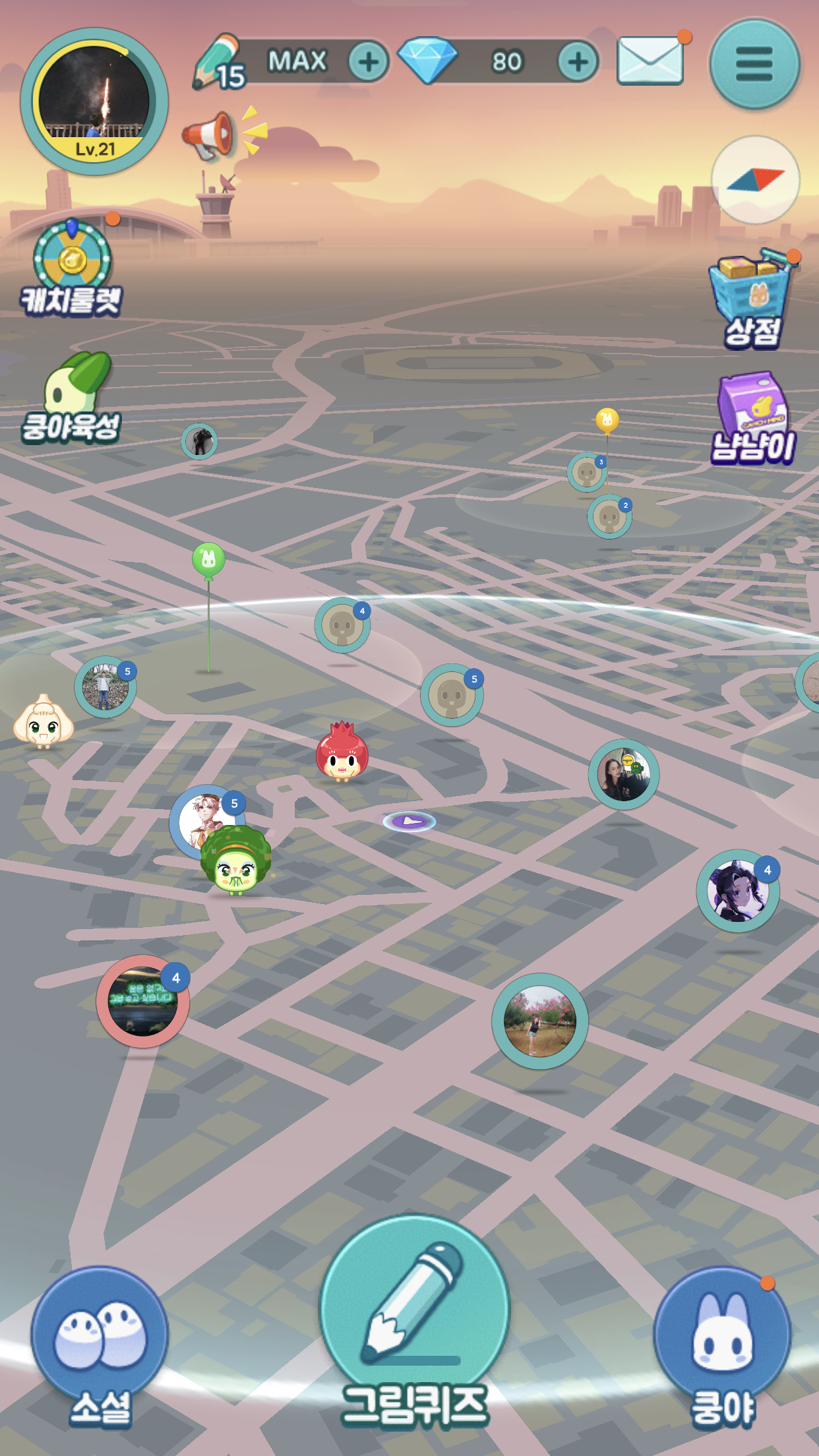Viewport: 819px width, 1456px height.
Task: Open the hamburger menu
Action: [x=754, y=64]
